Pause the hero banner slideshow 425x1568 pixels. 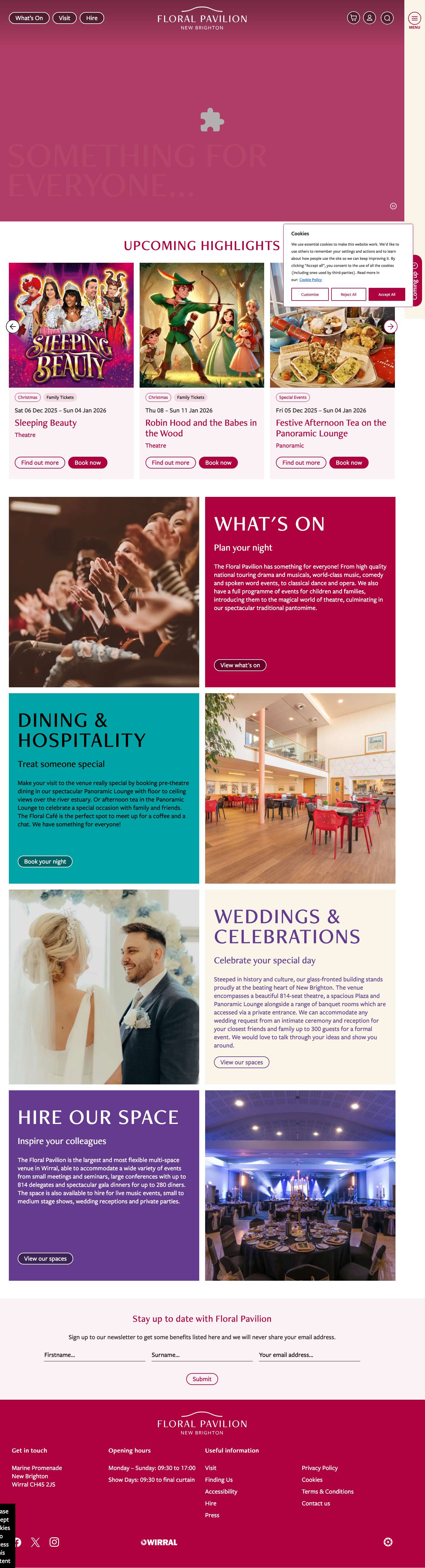tap(393, 206)
